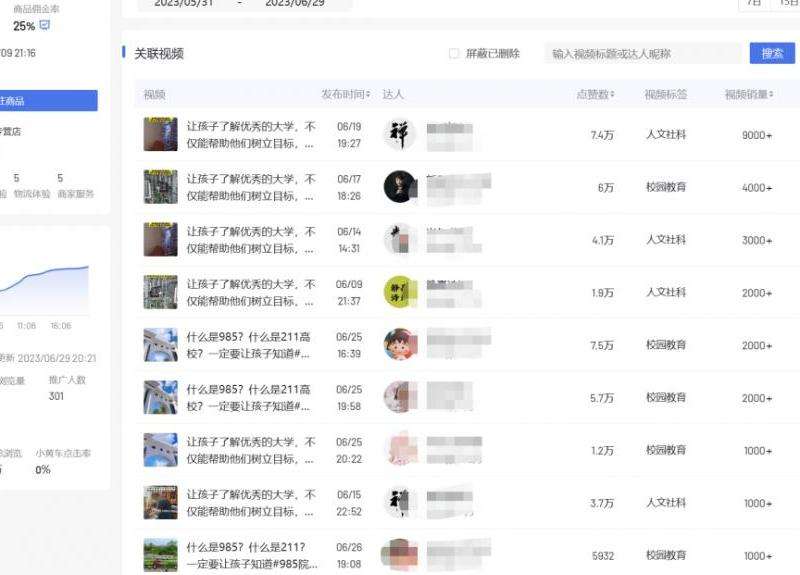Image resolution: width=800 pixels, height=575 pixels.
Task: Sort by 点赞数 column header
Action: point(596,95)
